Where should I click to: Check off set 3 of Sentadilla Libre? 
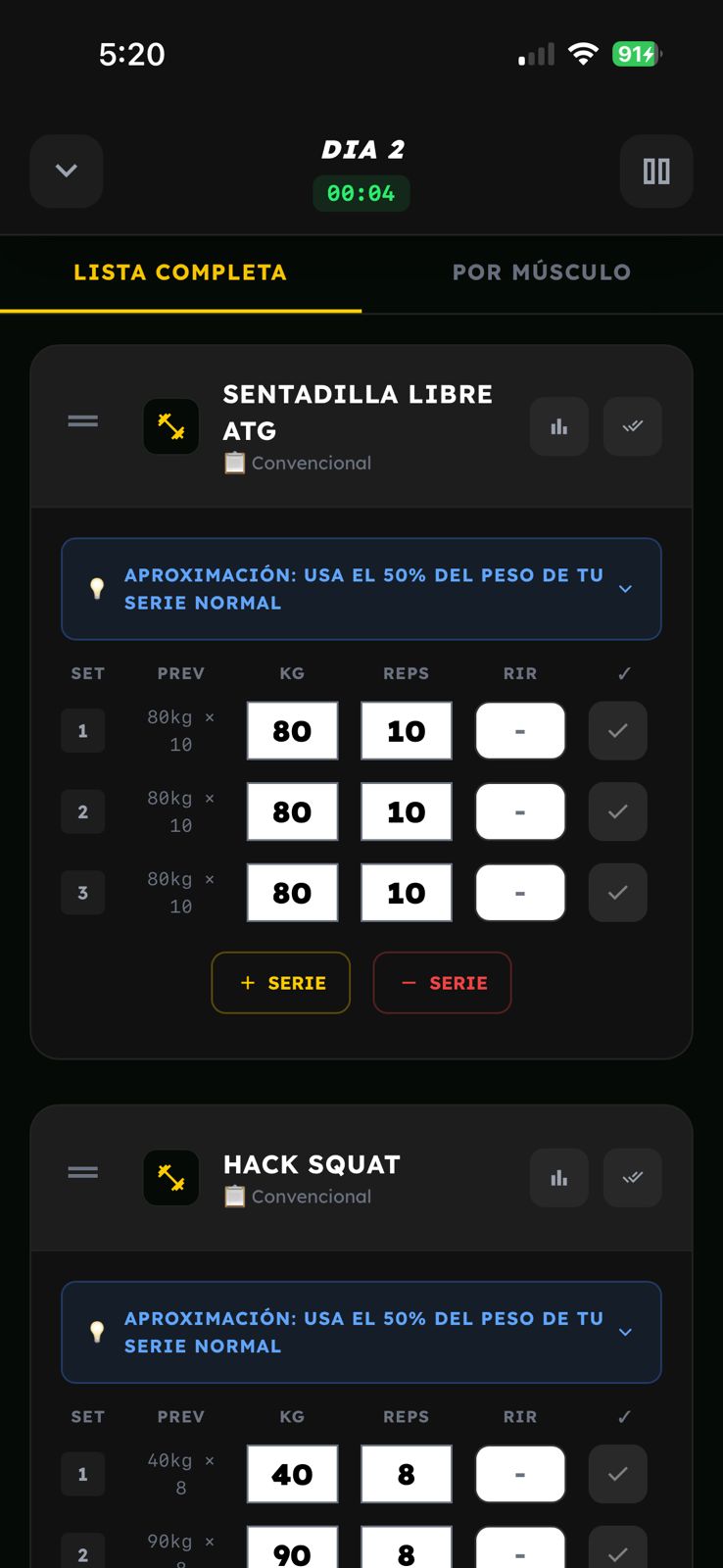(x=617, y=892)
